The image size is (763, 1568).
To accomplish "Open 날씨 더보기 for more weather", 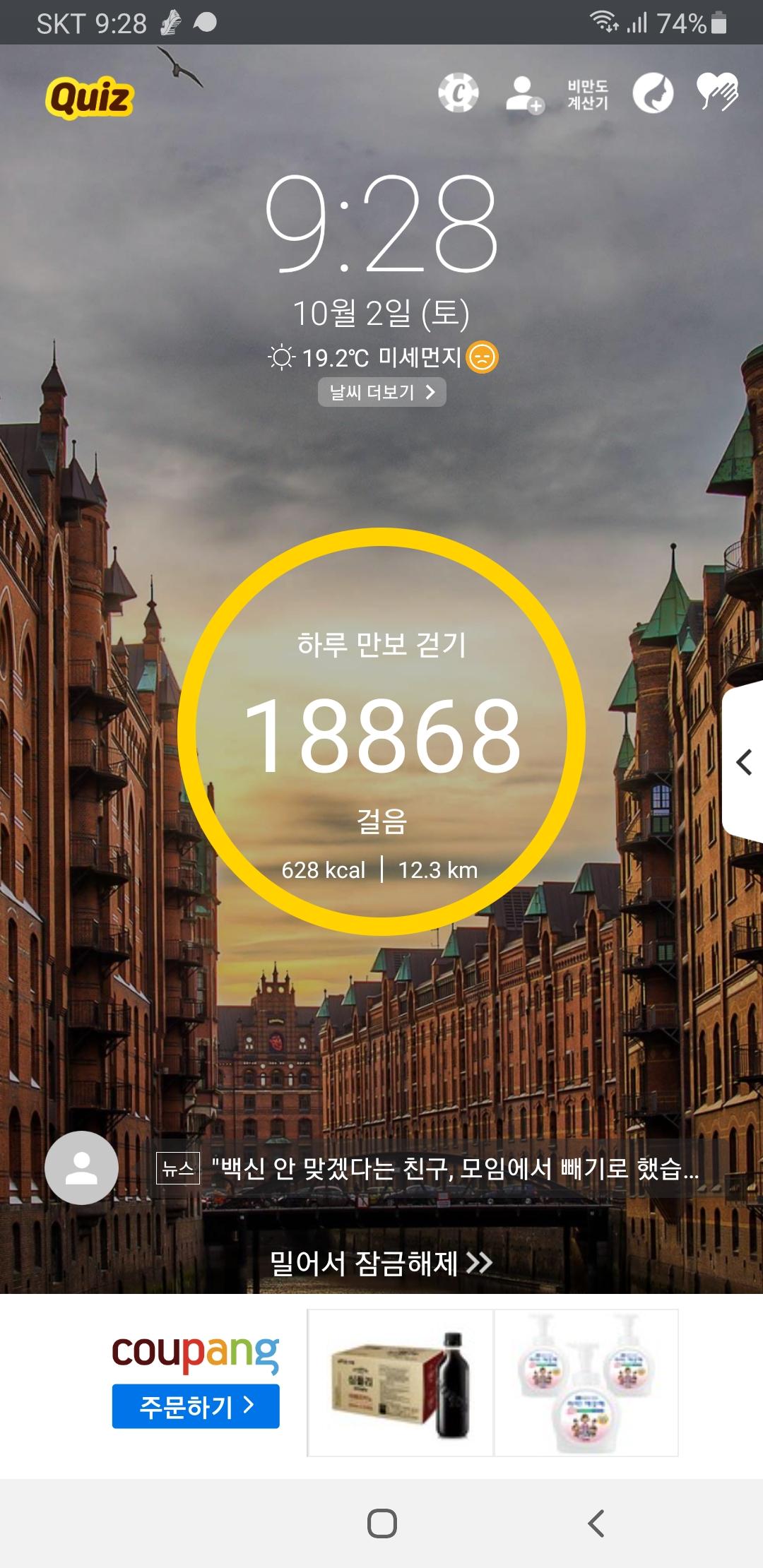I will tap(381, 392).
